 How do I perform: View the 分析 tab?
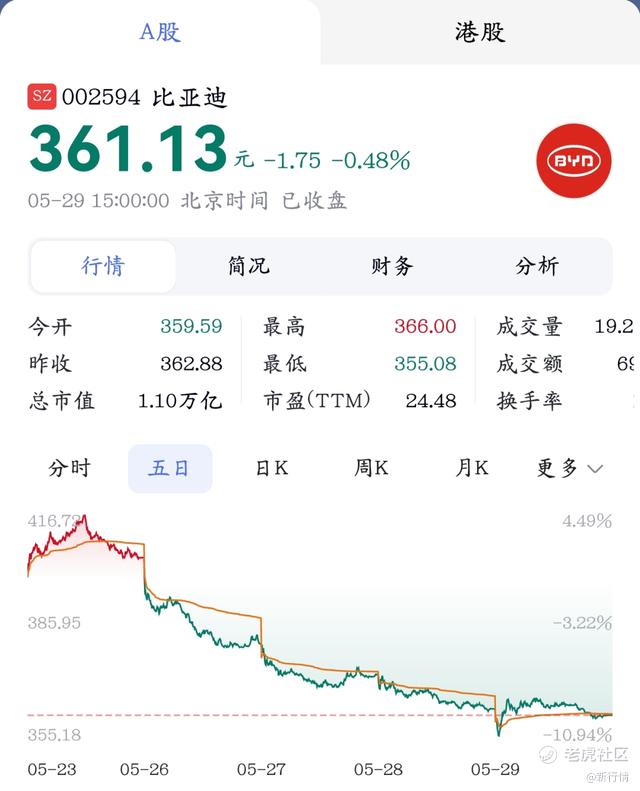click(537, 266)
